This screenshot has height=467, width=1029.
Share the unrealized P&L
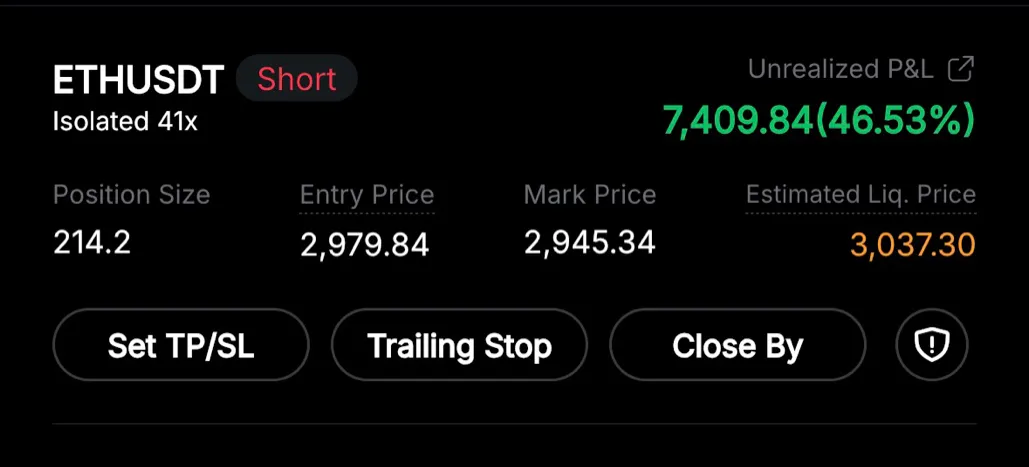961,69
